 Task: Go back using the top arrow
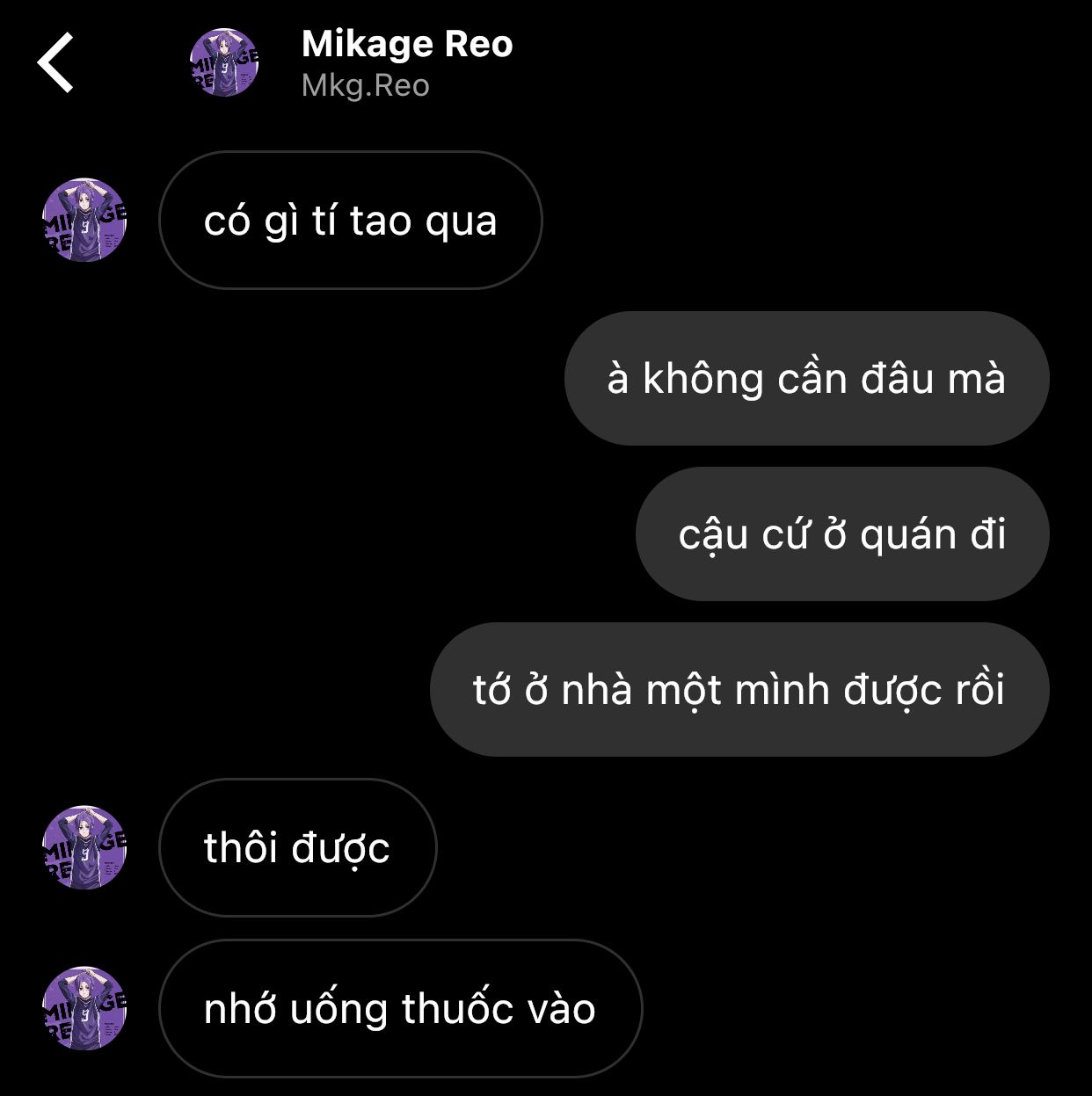click(55, 62)
